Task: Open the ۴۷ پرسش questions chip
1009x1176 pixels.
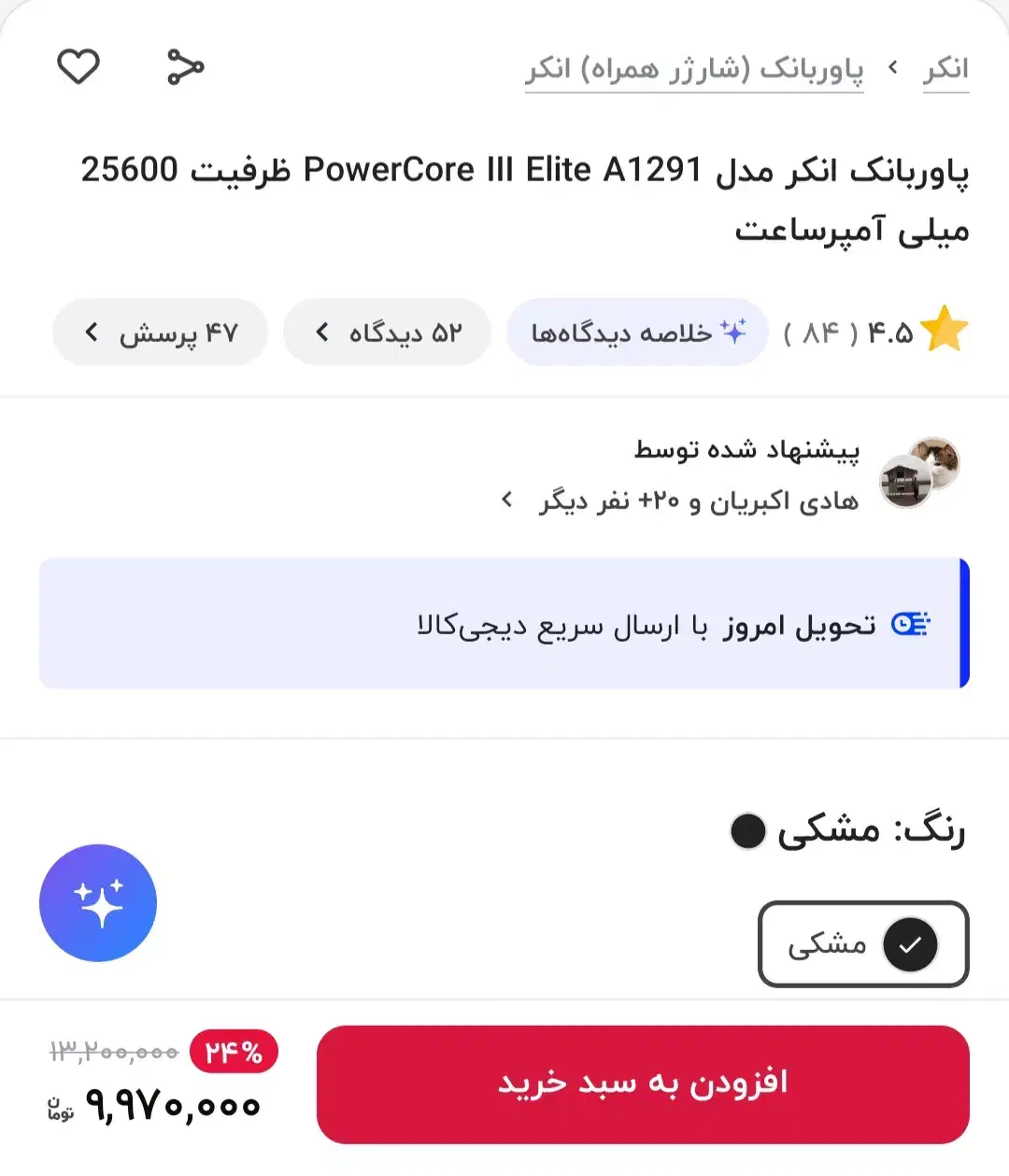Action: pyautogui.click(x=161, y=333)
